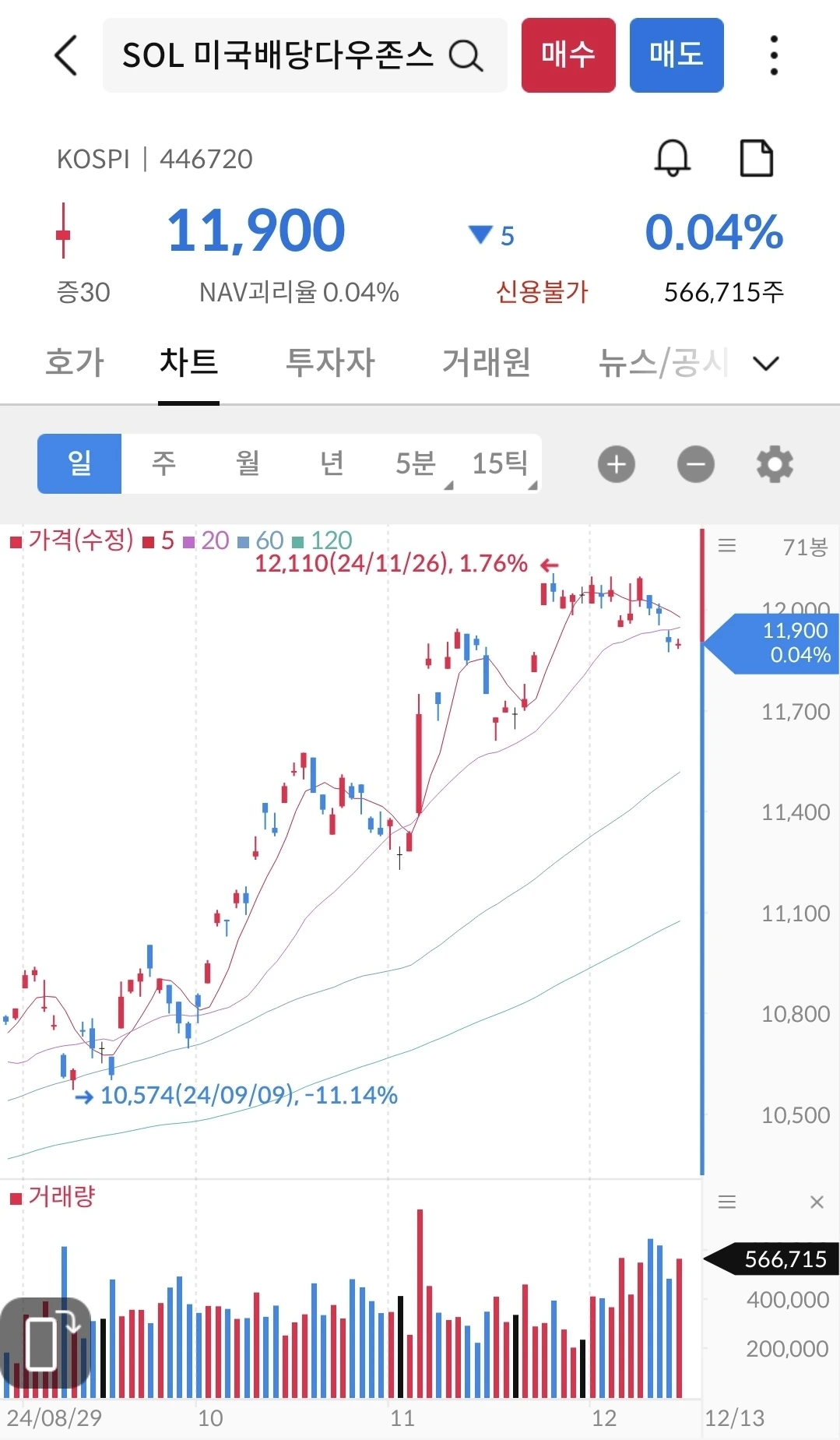Open the memo document icon
This screenshot has height=1440, width=840.
756,158
